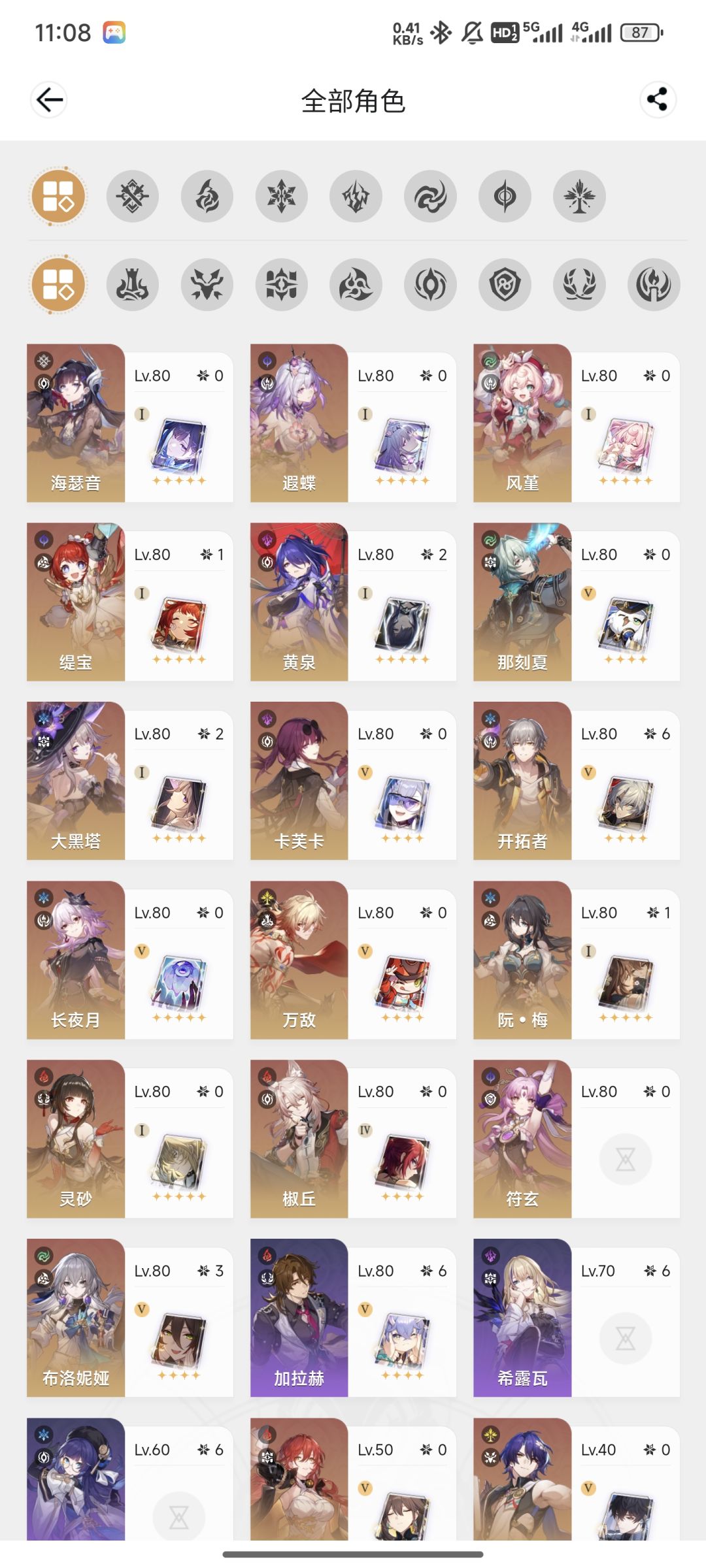706x1568 pixels.
Task: View 开拓者 character details
Action: (x=577, y=781)
